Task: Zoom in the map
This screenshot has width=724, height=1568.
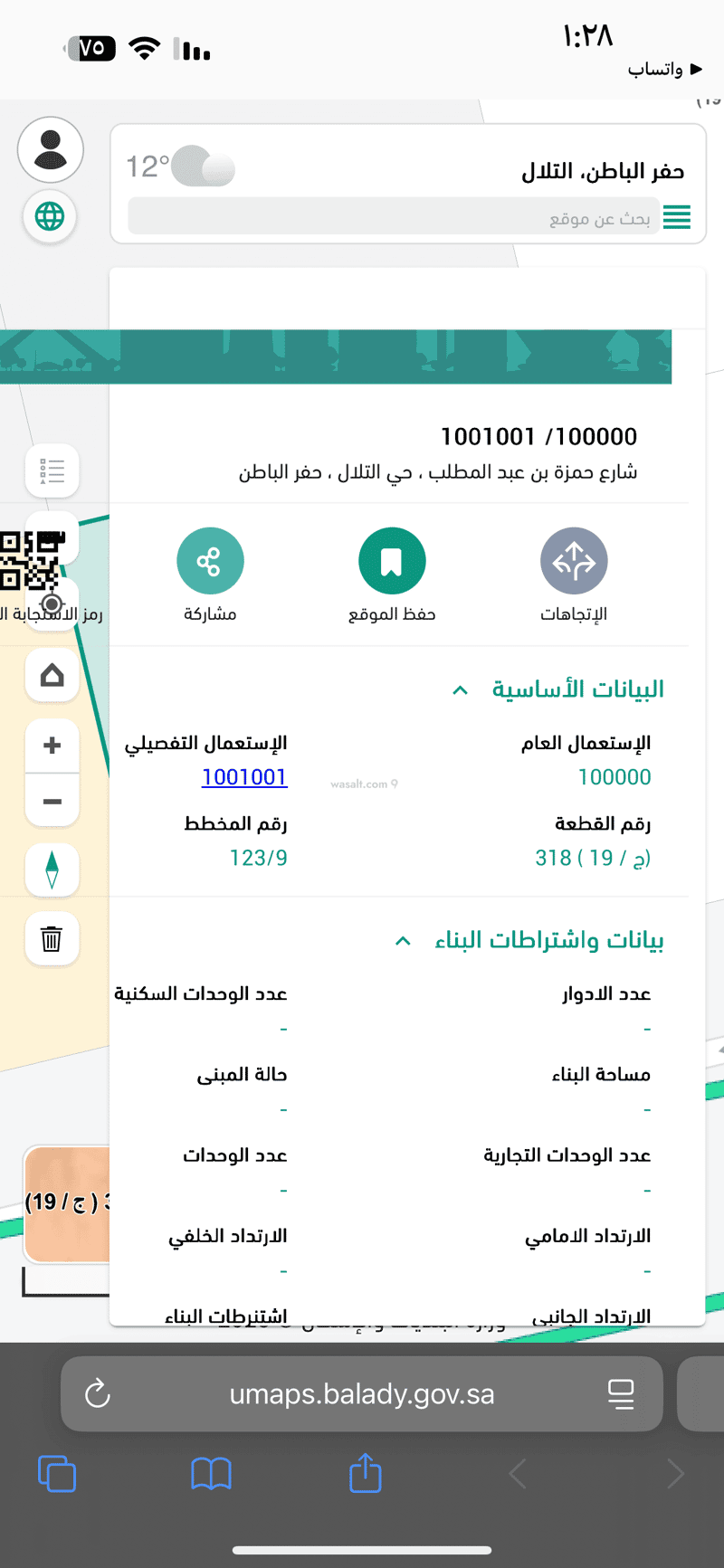Action: 52,746
